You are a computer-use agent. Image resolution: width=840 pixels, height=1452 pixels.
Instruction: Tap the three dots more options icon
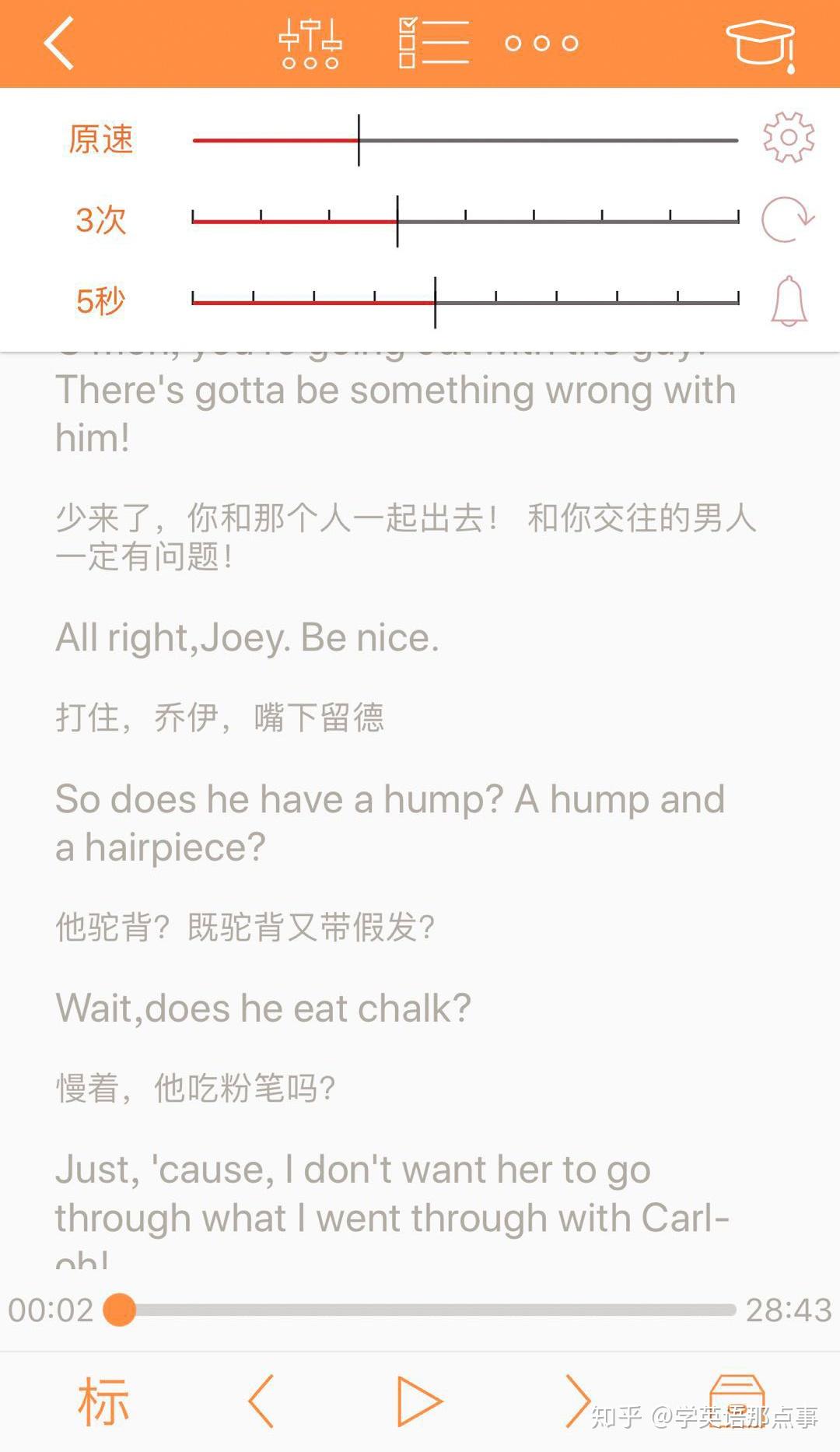point(542,44)
